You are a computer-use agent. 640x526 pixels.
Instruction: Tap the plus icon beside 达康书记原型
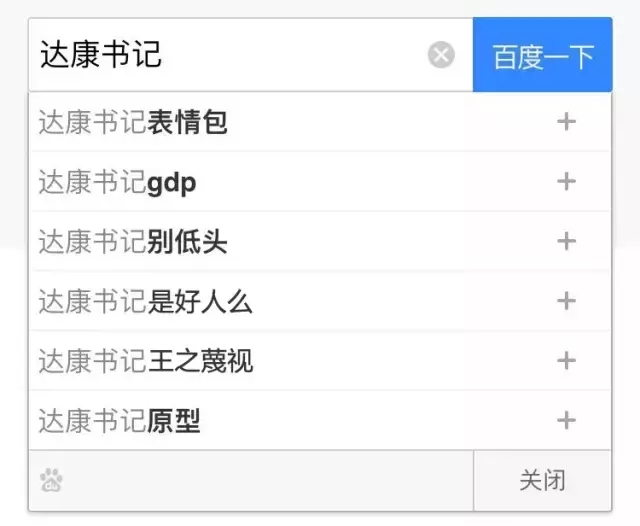pos(566,421)
